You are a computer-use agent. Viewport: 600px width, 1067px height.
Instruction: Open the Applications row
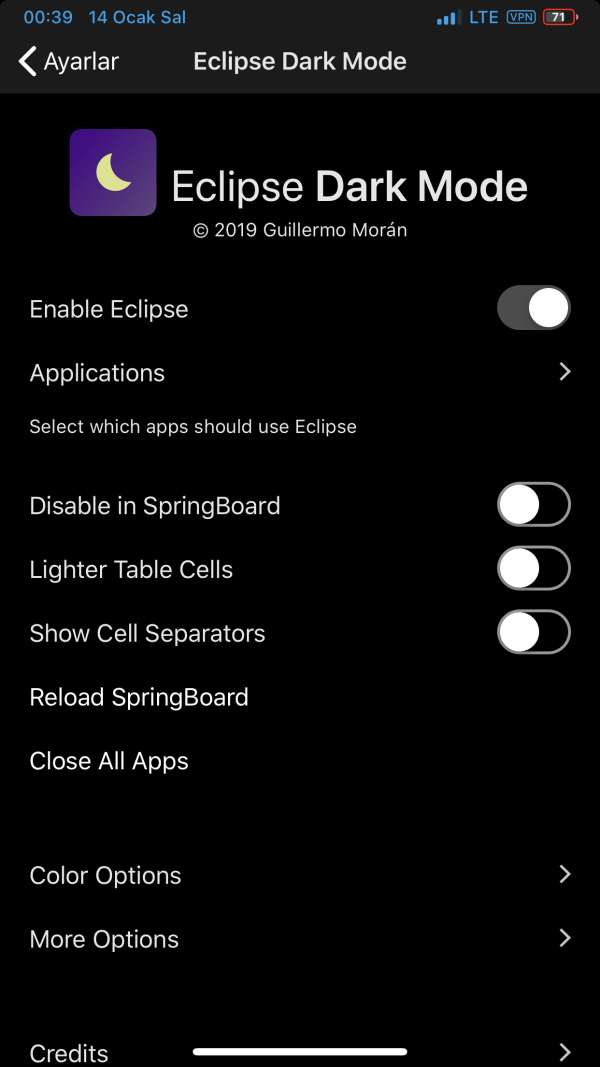tap(300, 373)
